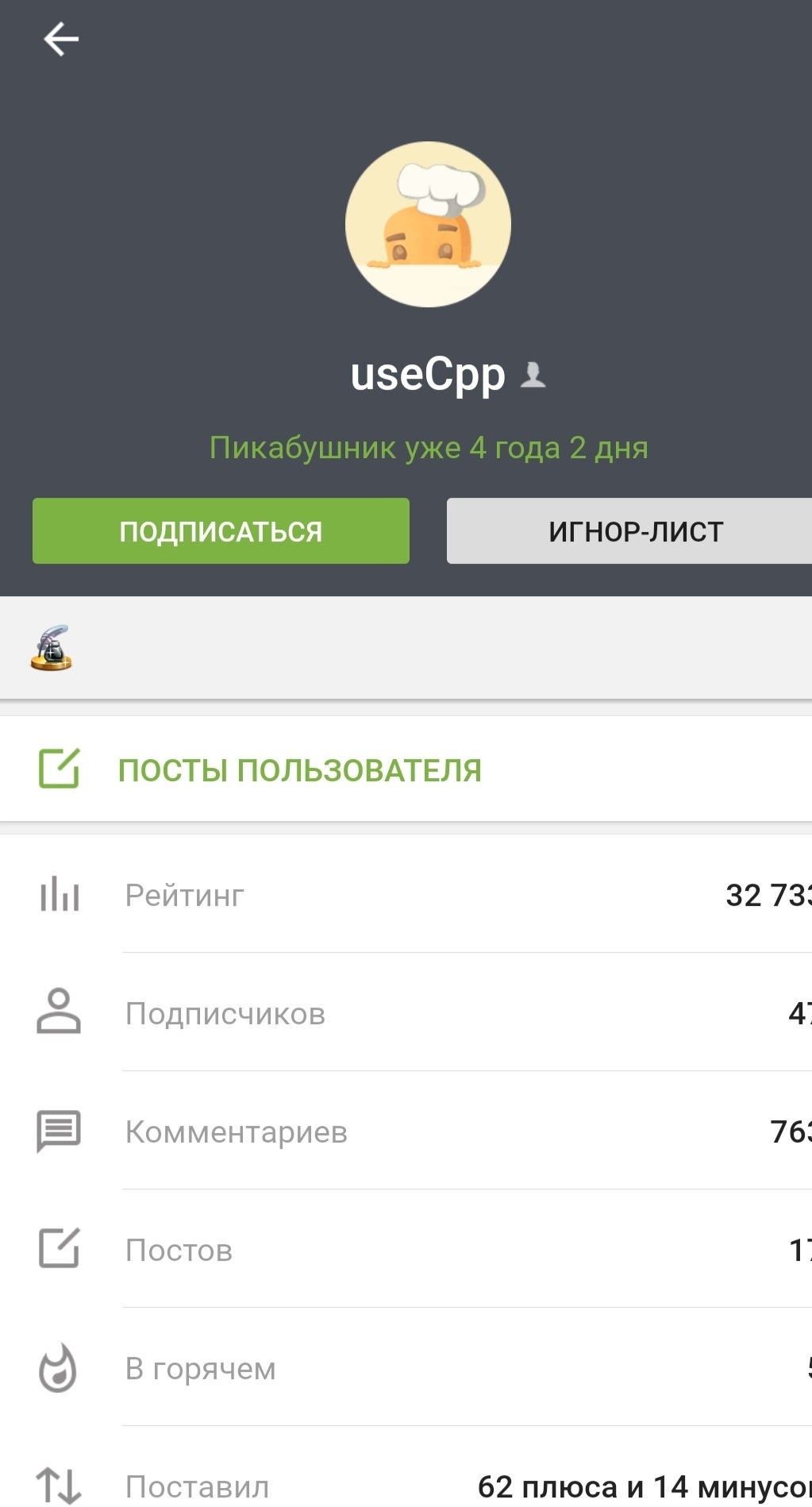
Task: Open ПОСТЫ ПОЛЬЗОВАТЕЛЯ list
Action: [x=299, y=769]
